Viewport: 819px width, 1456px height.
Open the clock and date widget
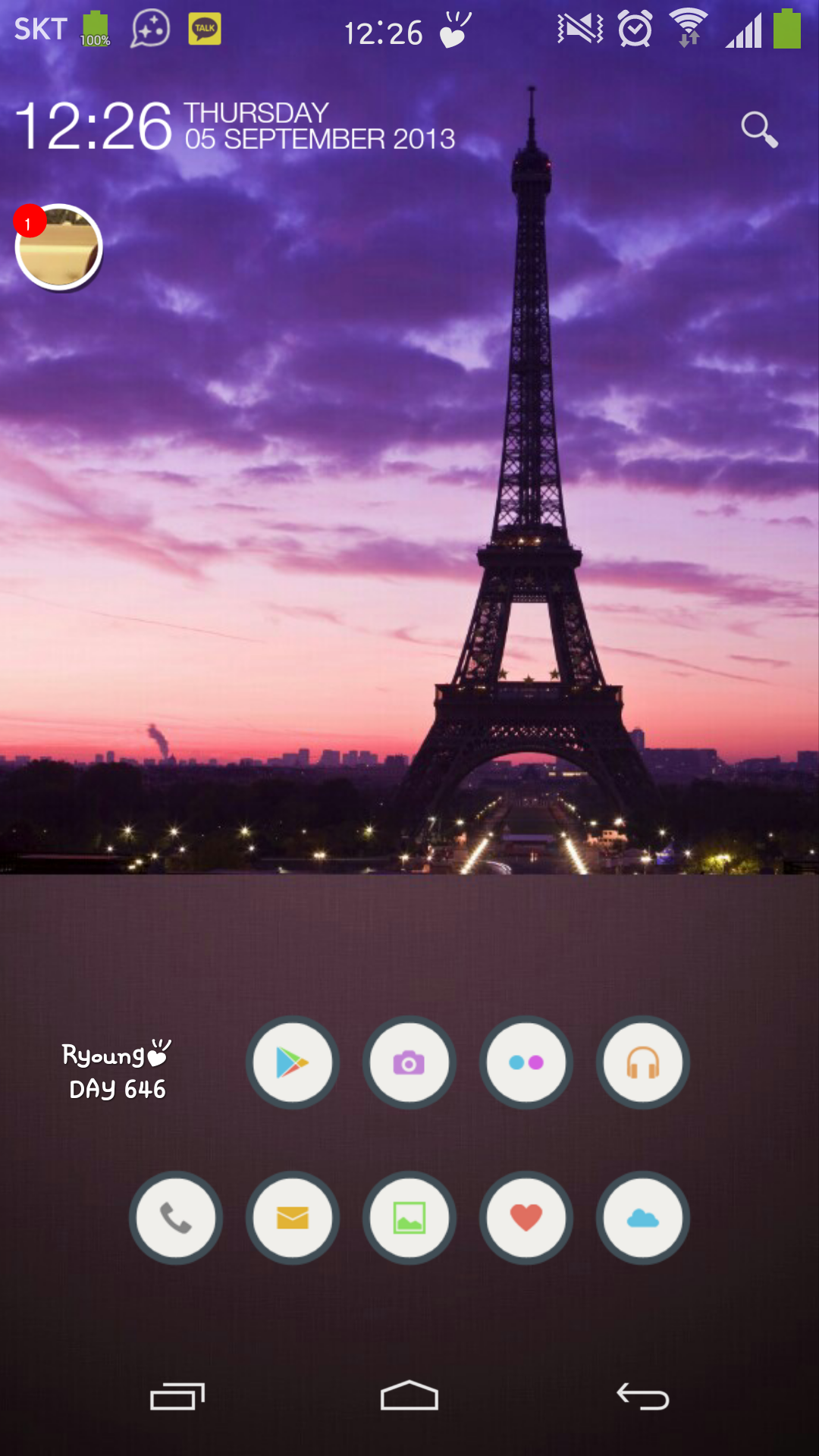tap(235, 126)
